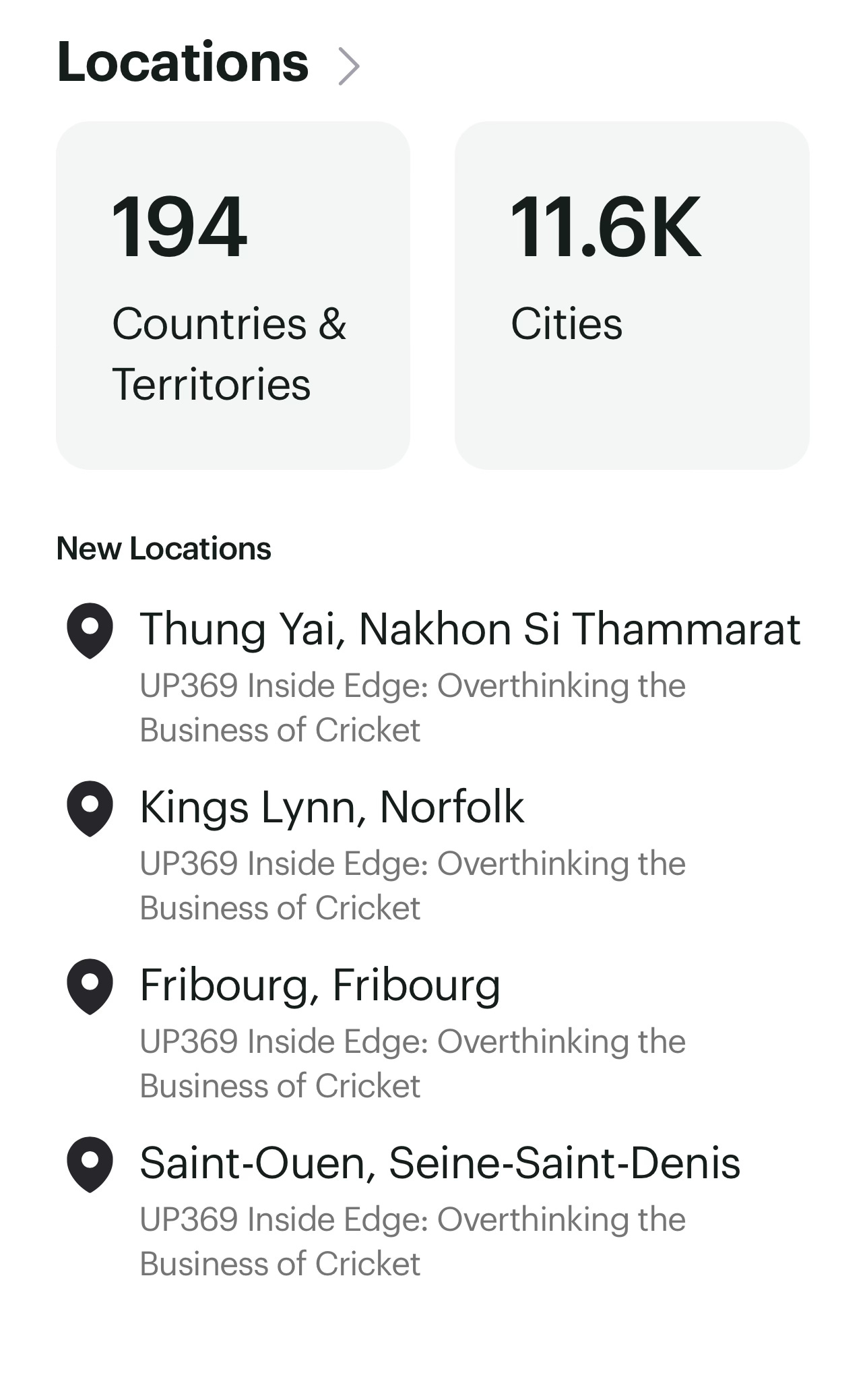865x1400 pixels.
Task: Open the Fribourg, Fribourg location row
Action: click(x=433, y=1031)
